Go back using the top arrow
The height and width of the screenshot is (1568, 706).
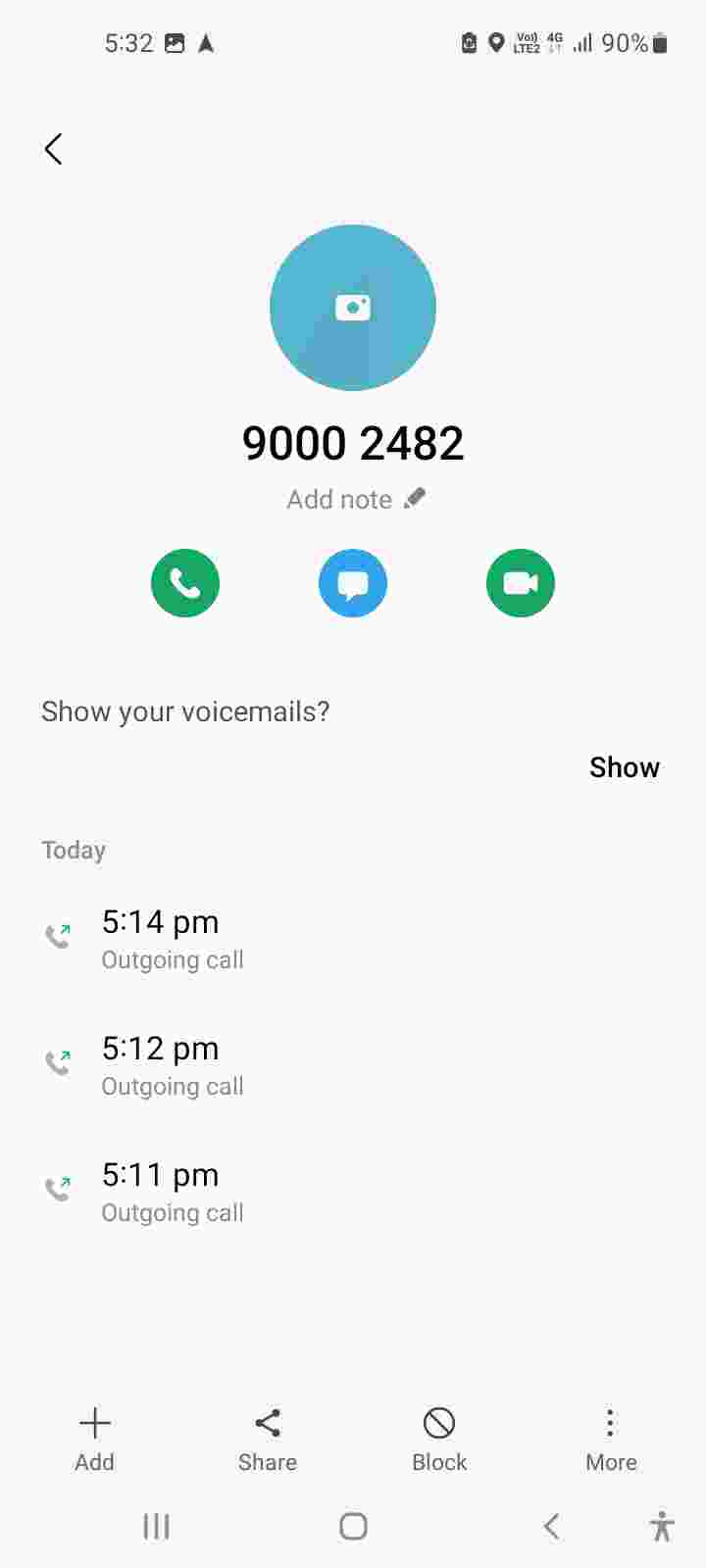click(54, 149)
